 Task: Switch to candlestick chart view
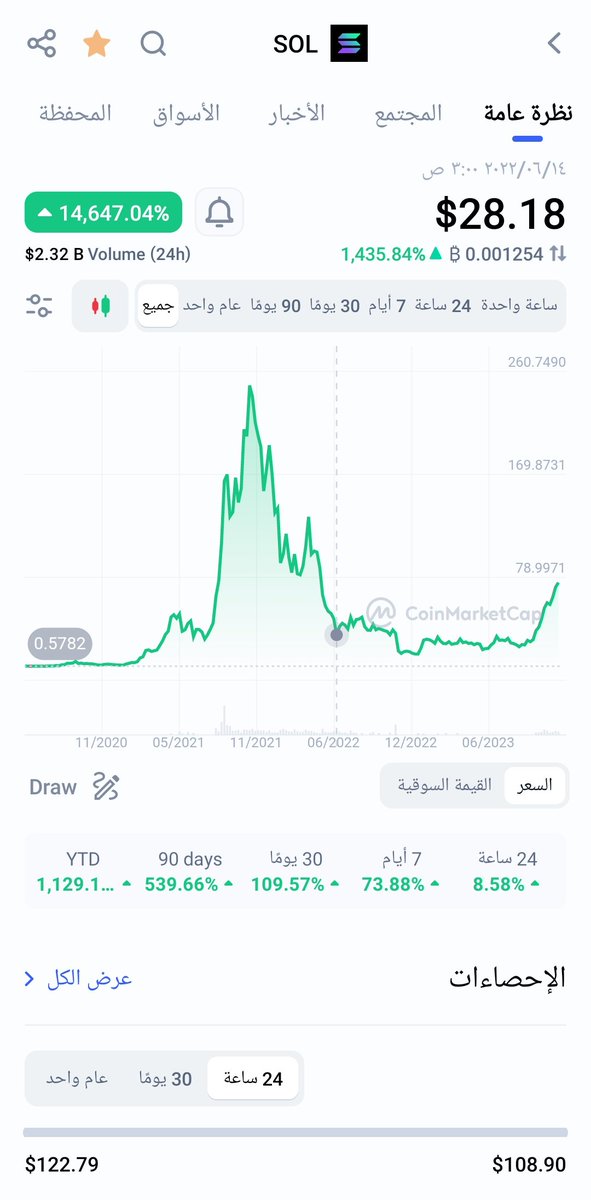tap(100, 306)
